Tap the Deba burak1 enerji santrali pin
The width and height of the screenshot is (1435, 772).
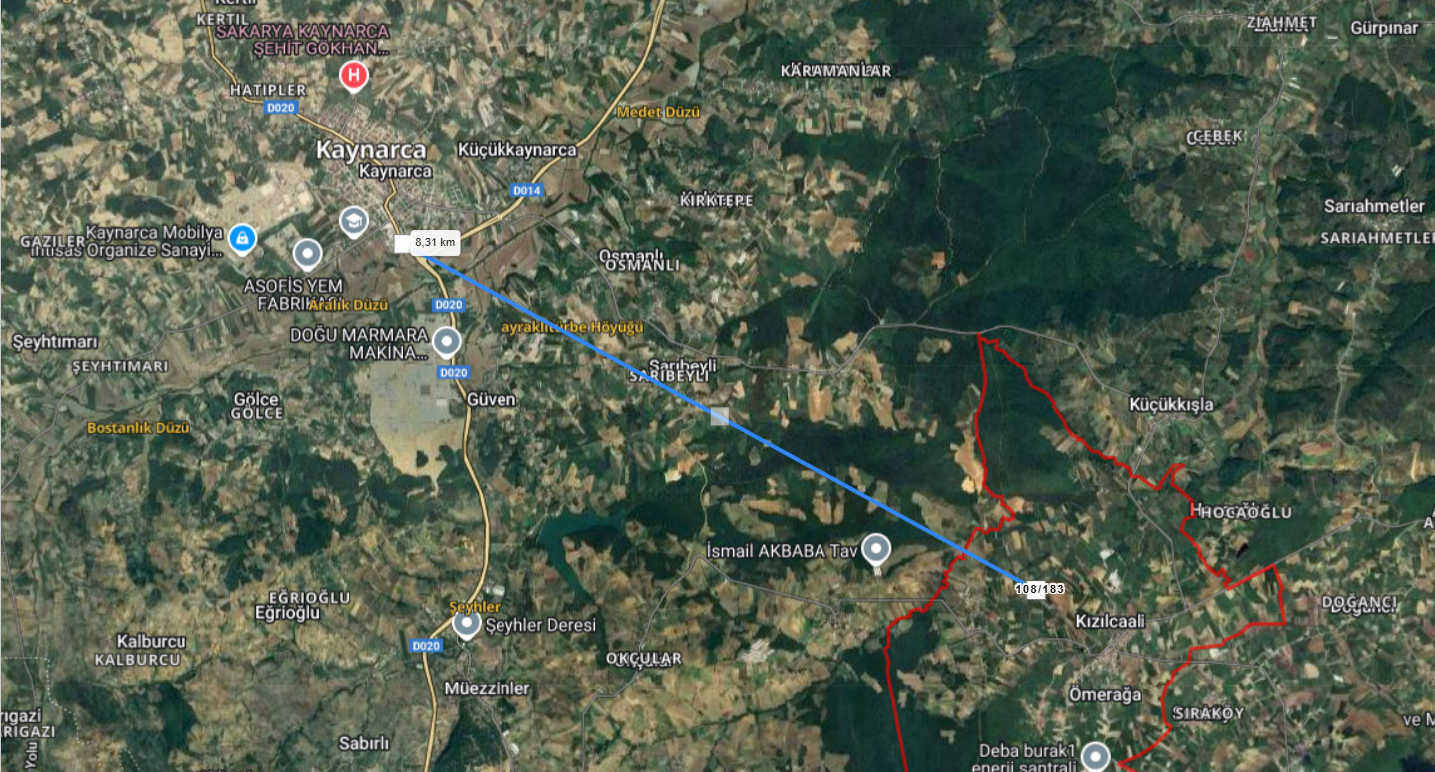1095,756
